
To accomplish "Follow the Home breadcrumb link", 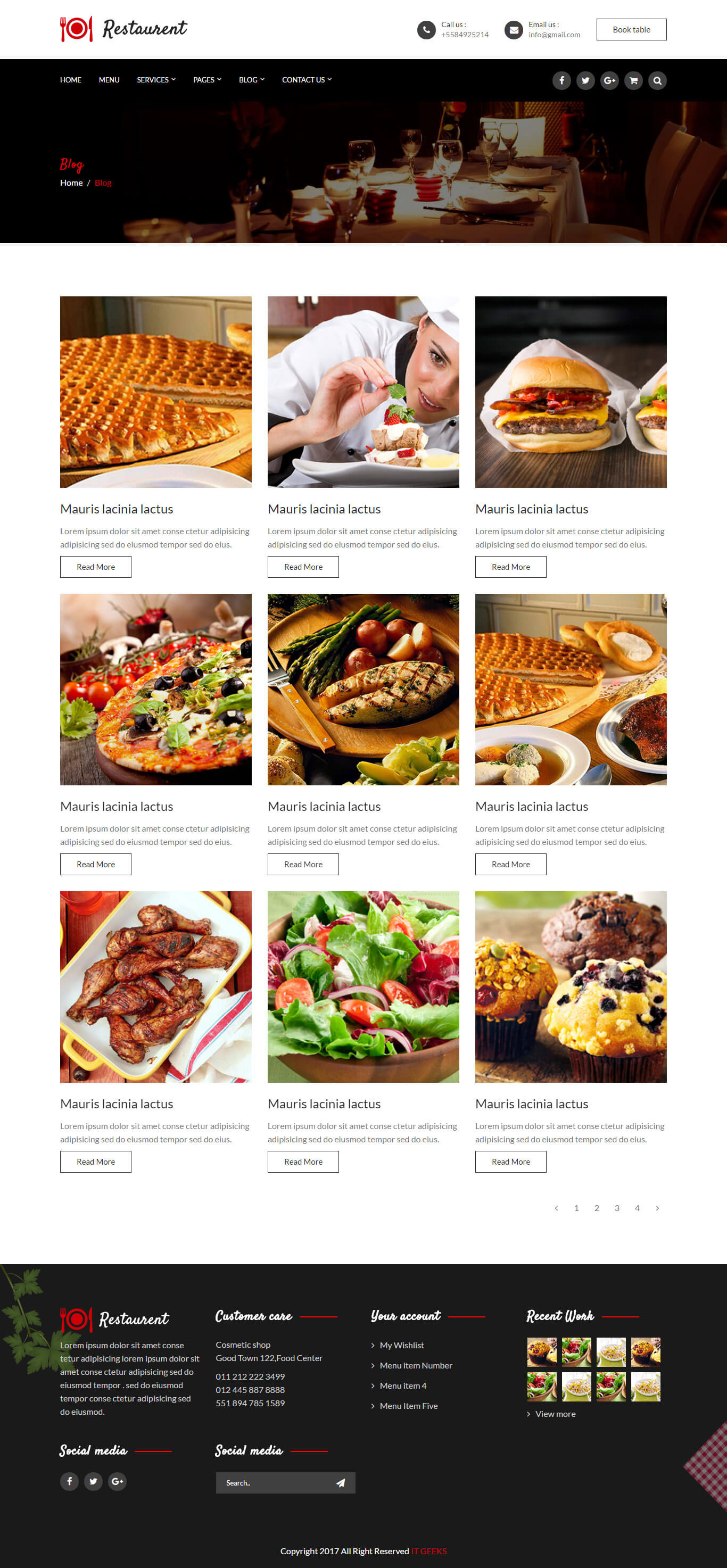I will pyautogui.click(x=71, y=182).
